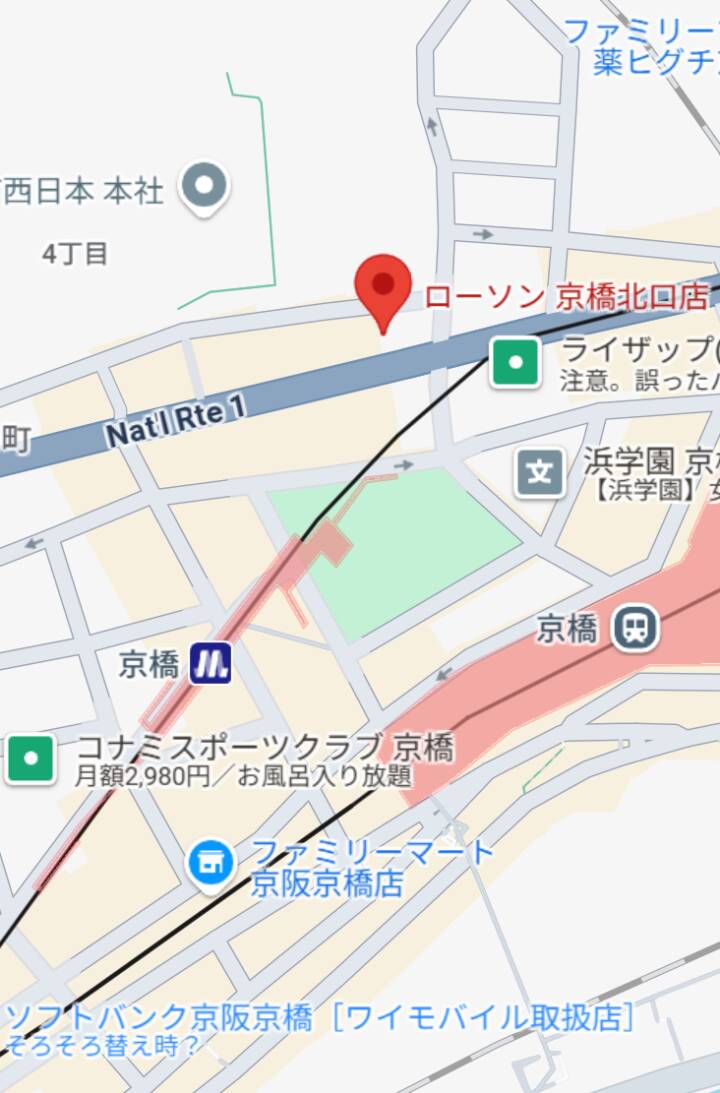
Task: Click the upward one-way arrow on top road
Action: point(432,126)
